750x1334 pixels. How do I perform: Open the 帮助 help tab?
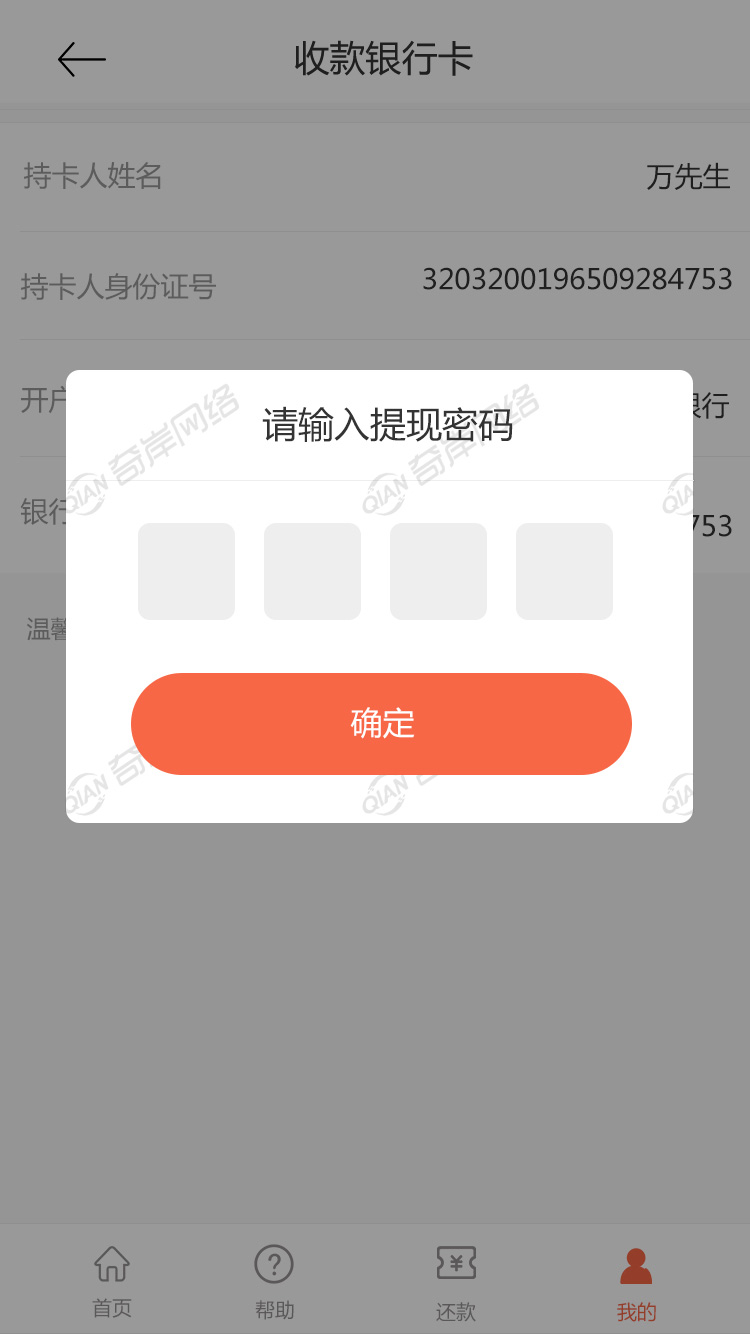274,1280
